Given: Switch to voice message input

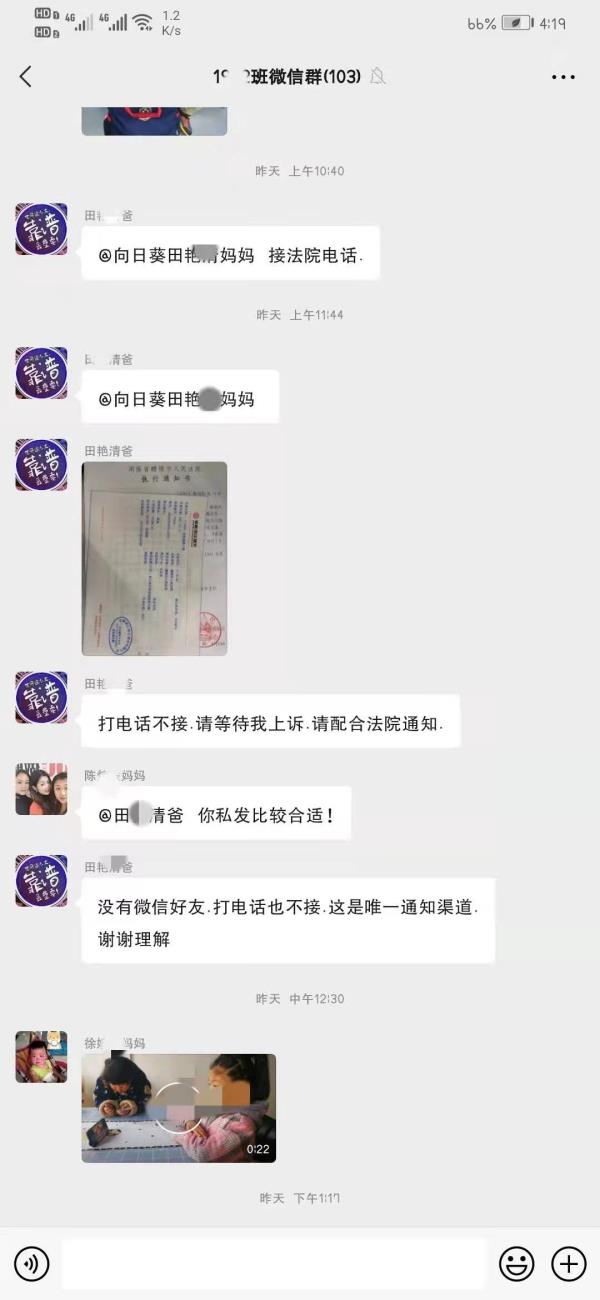Looking at the screenshot, I should point(31,1264).
